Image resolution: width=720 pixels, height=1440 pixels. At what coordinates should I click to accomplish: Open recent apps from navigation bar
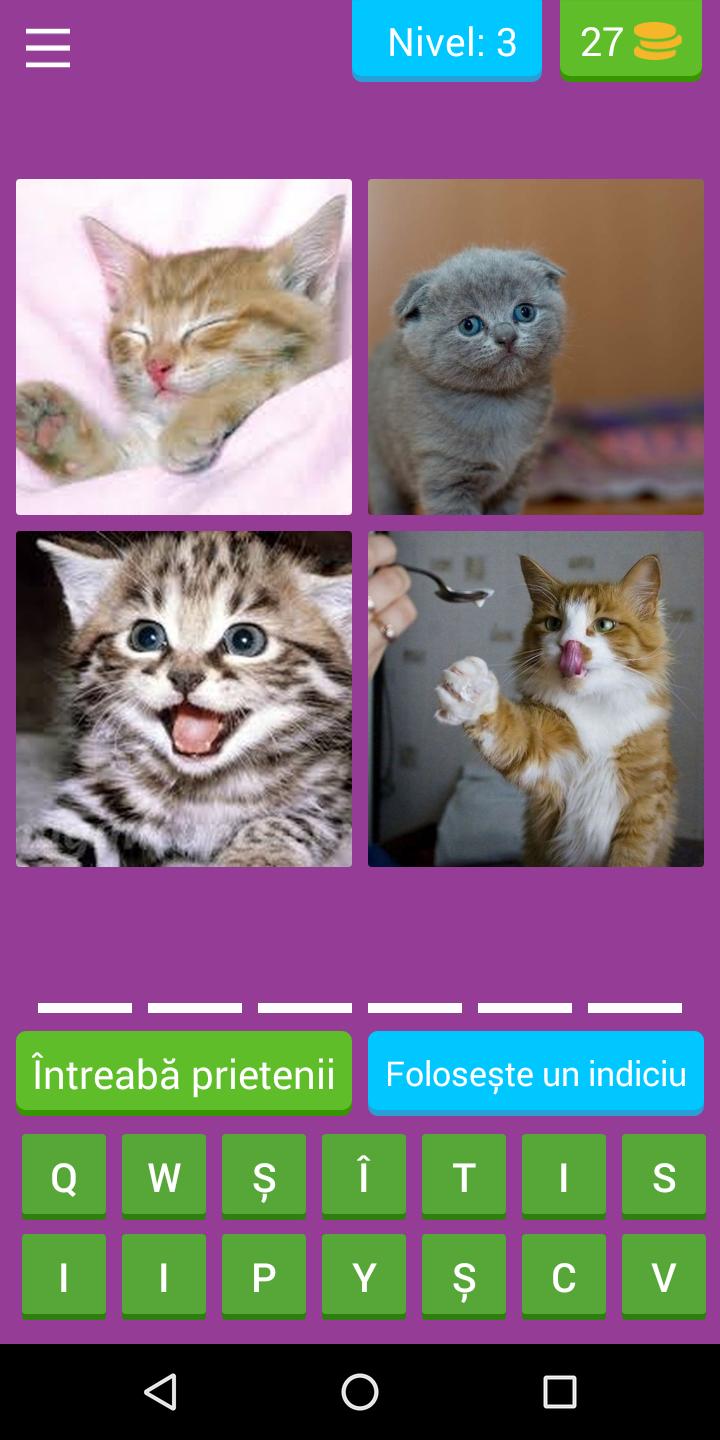click(560, 1391)
